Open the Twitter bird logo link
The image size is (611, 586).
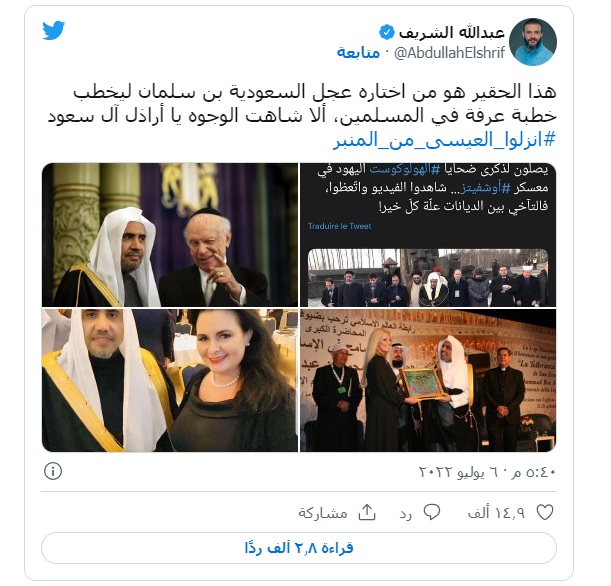pos(54,31)
